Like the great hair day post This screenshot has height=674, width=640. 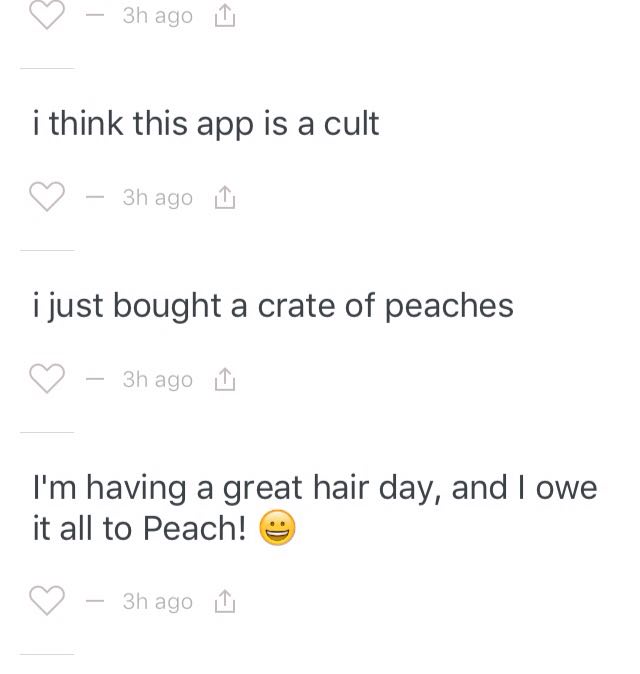(x=47, y=601)
